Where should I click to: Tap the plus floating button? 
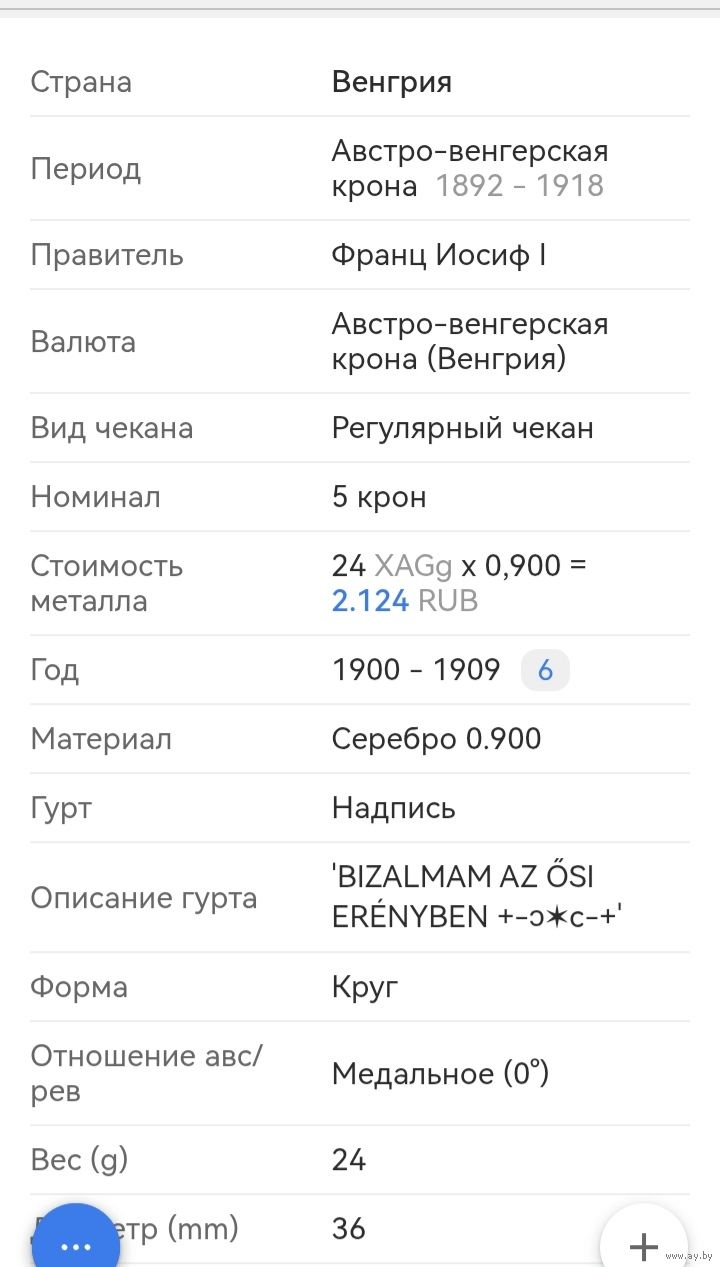(x=643, y=1245)
